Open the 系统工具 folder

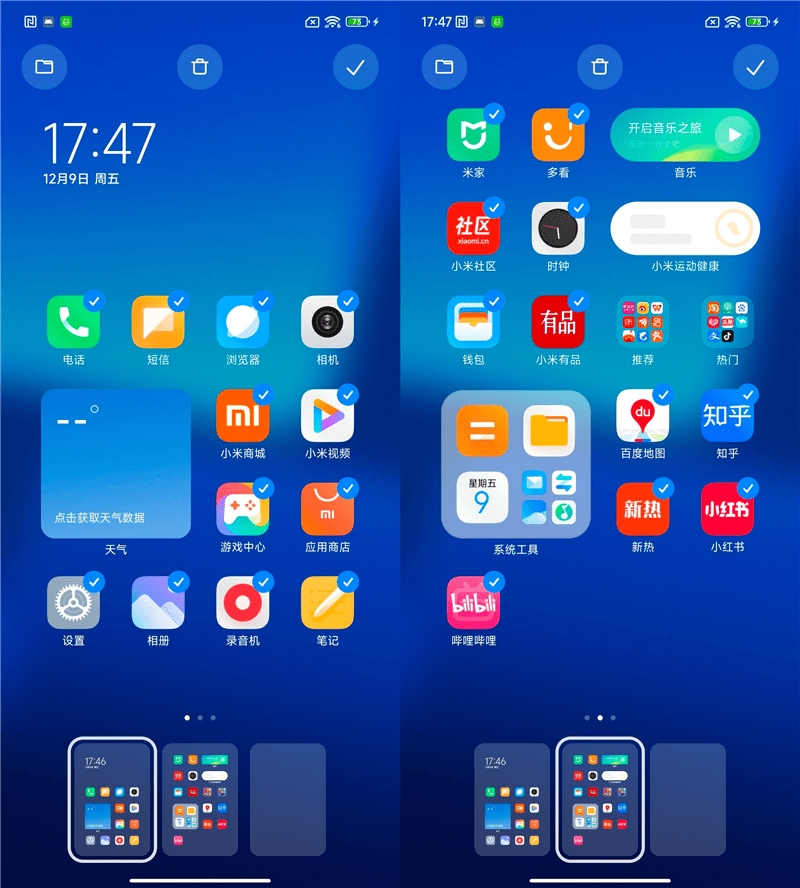pos(515,464)
